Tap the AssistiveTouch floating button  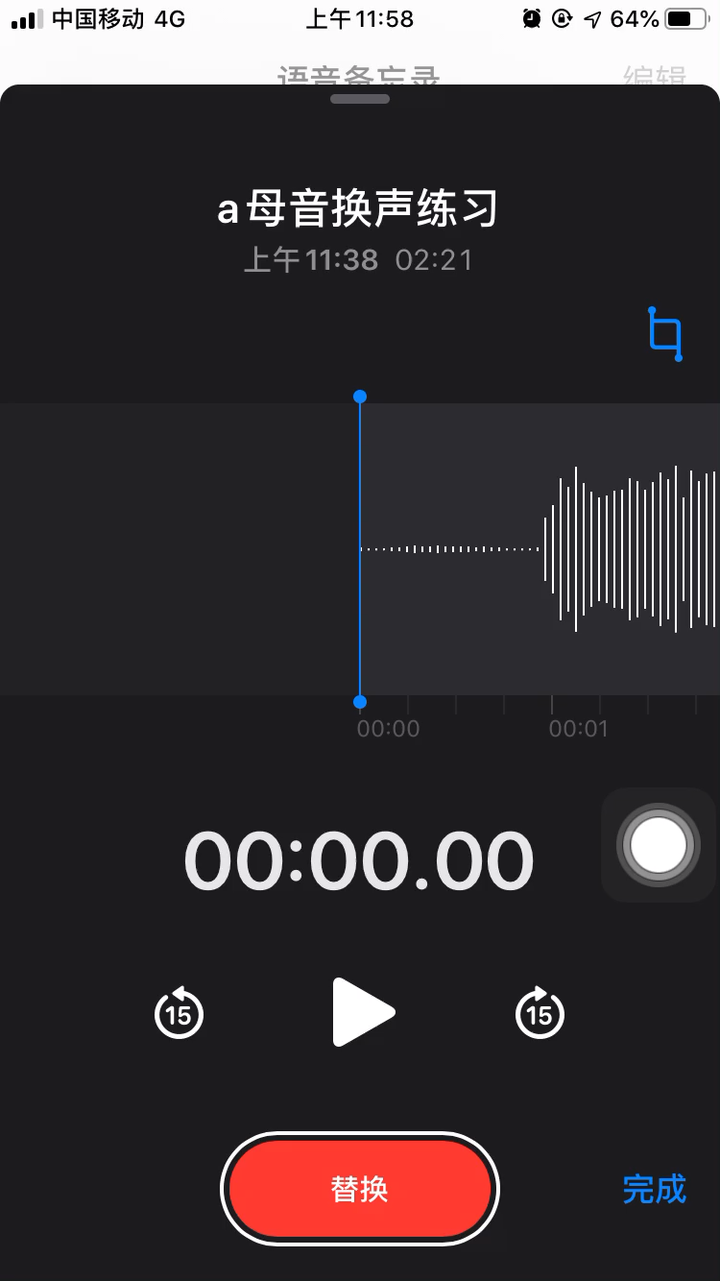point(658,846)
